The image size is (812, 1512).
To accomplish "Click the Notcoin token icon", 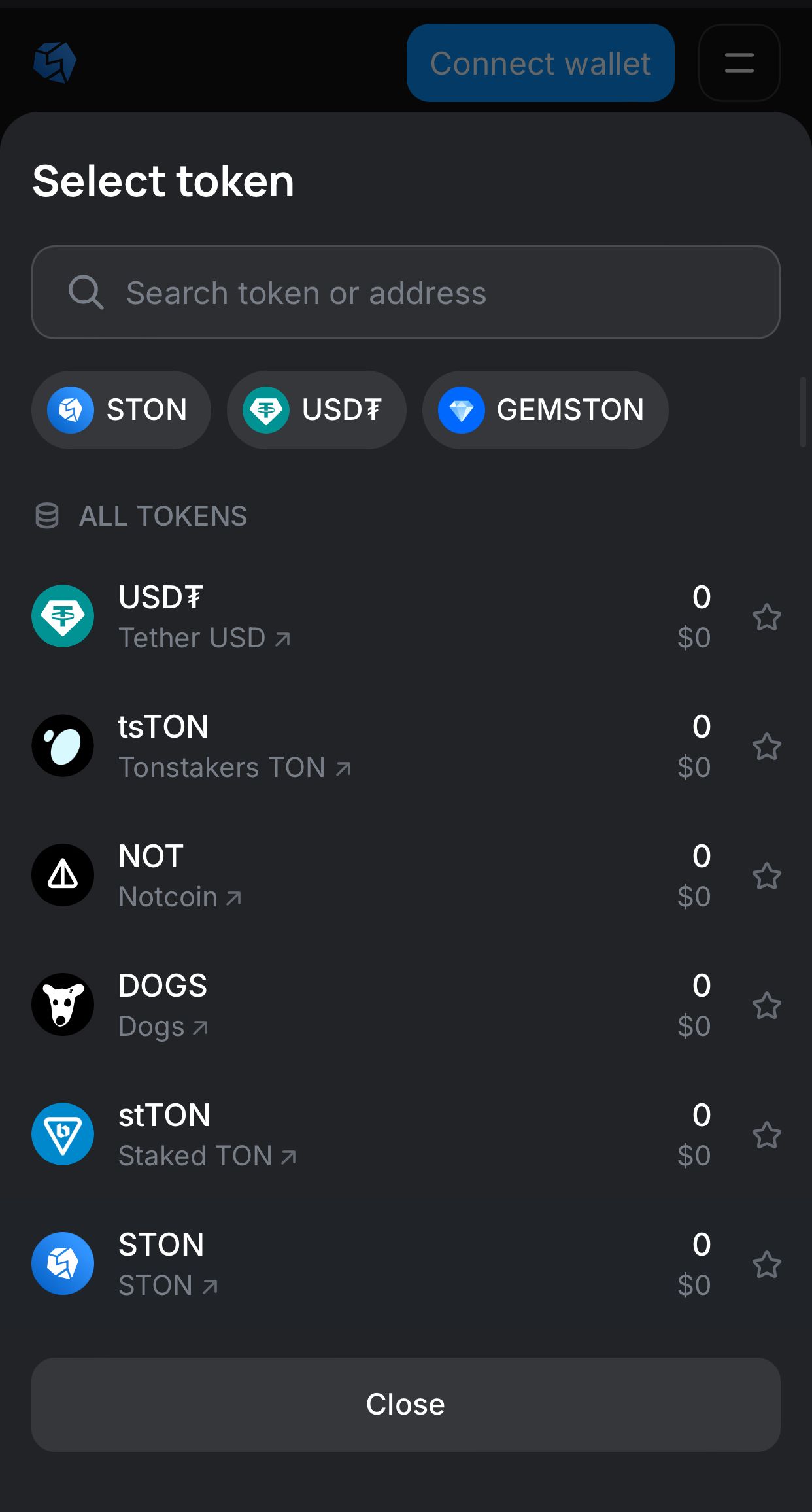I will [62, 874].
